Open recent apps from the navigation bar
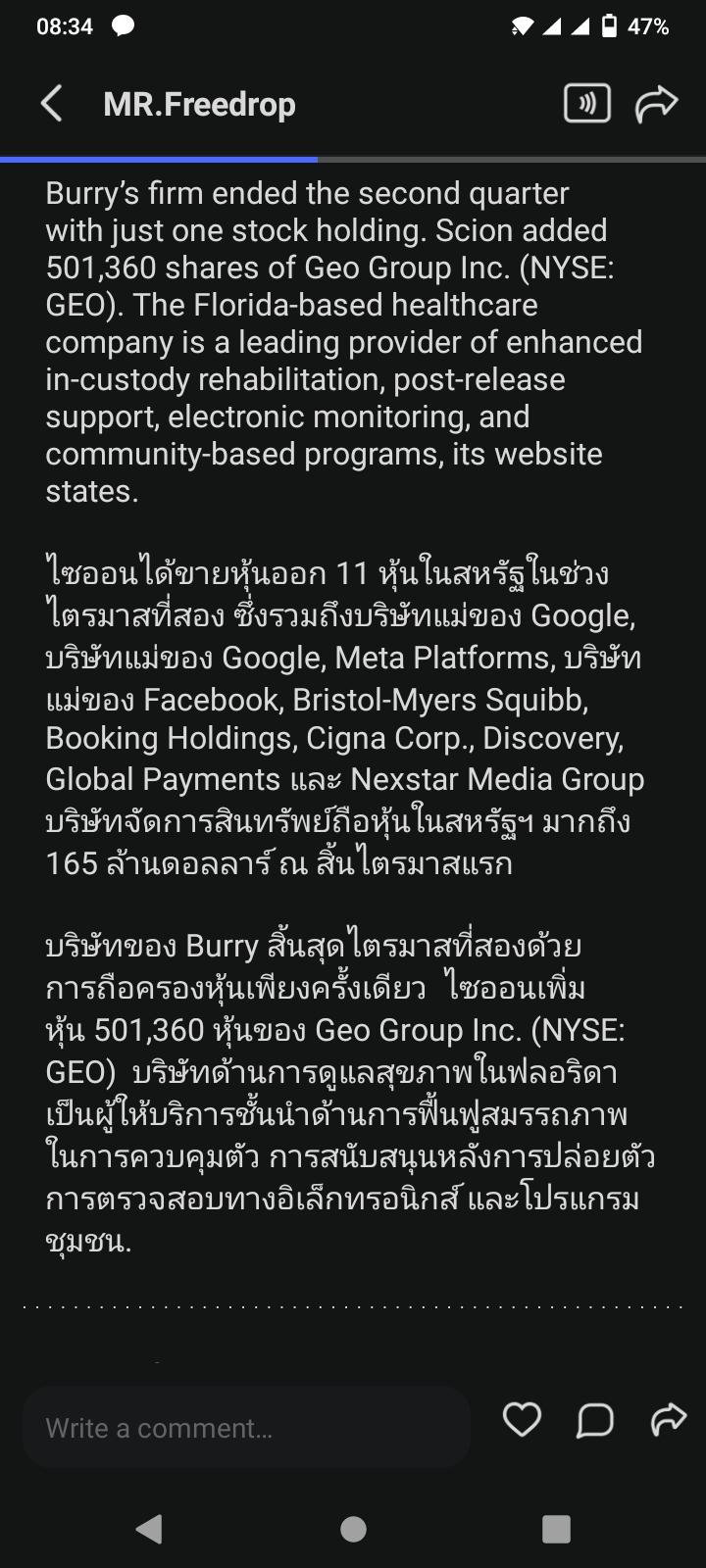This screenshot has height=1568, width=706. 556,1529
